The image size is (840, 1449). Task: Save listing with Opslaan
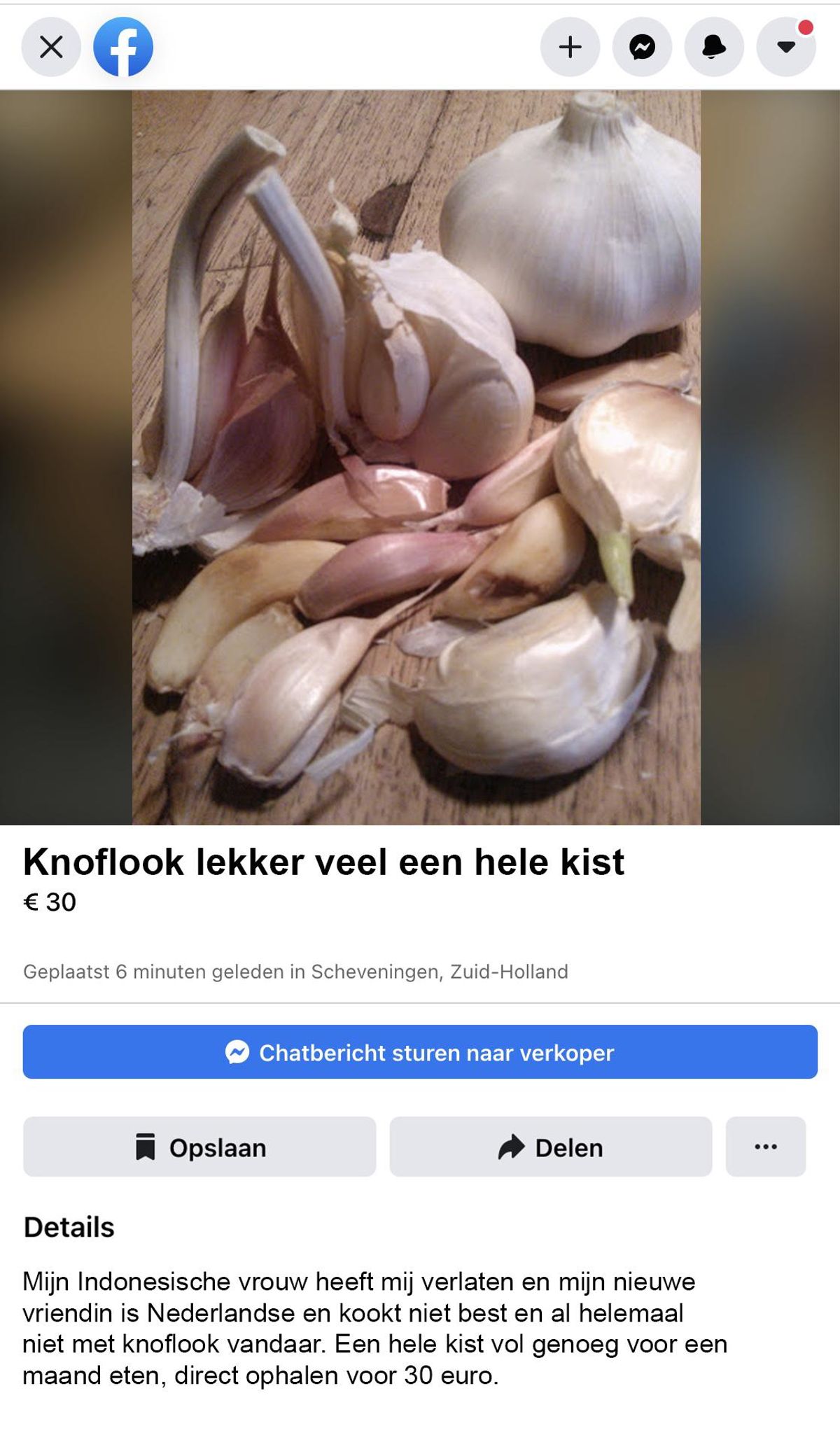pyautogui.click(x=199, y=1147)
